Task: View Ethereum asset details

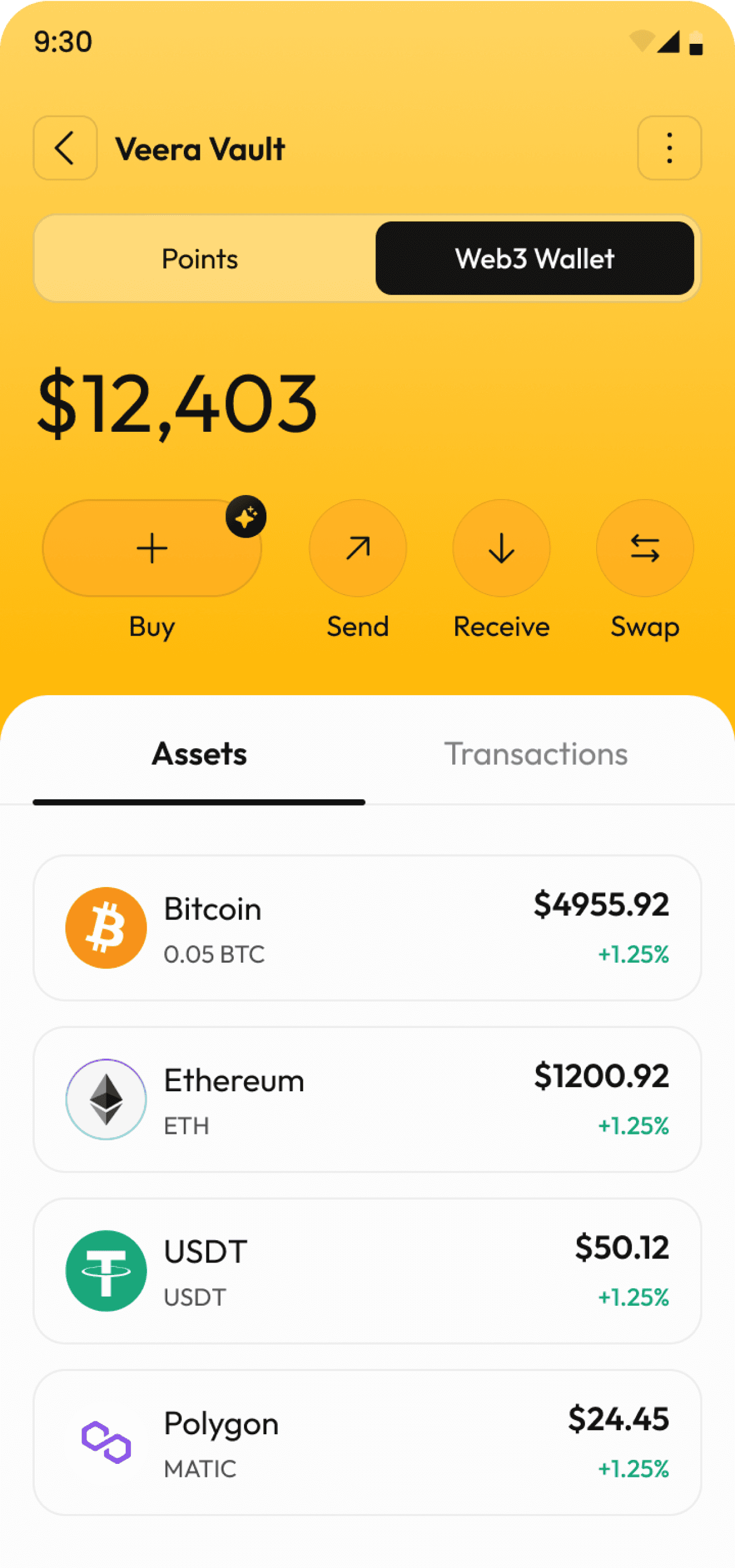Action: tap(367, 1099)
